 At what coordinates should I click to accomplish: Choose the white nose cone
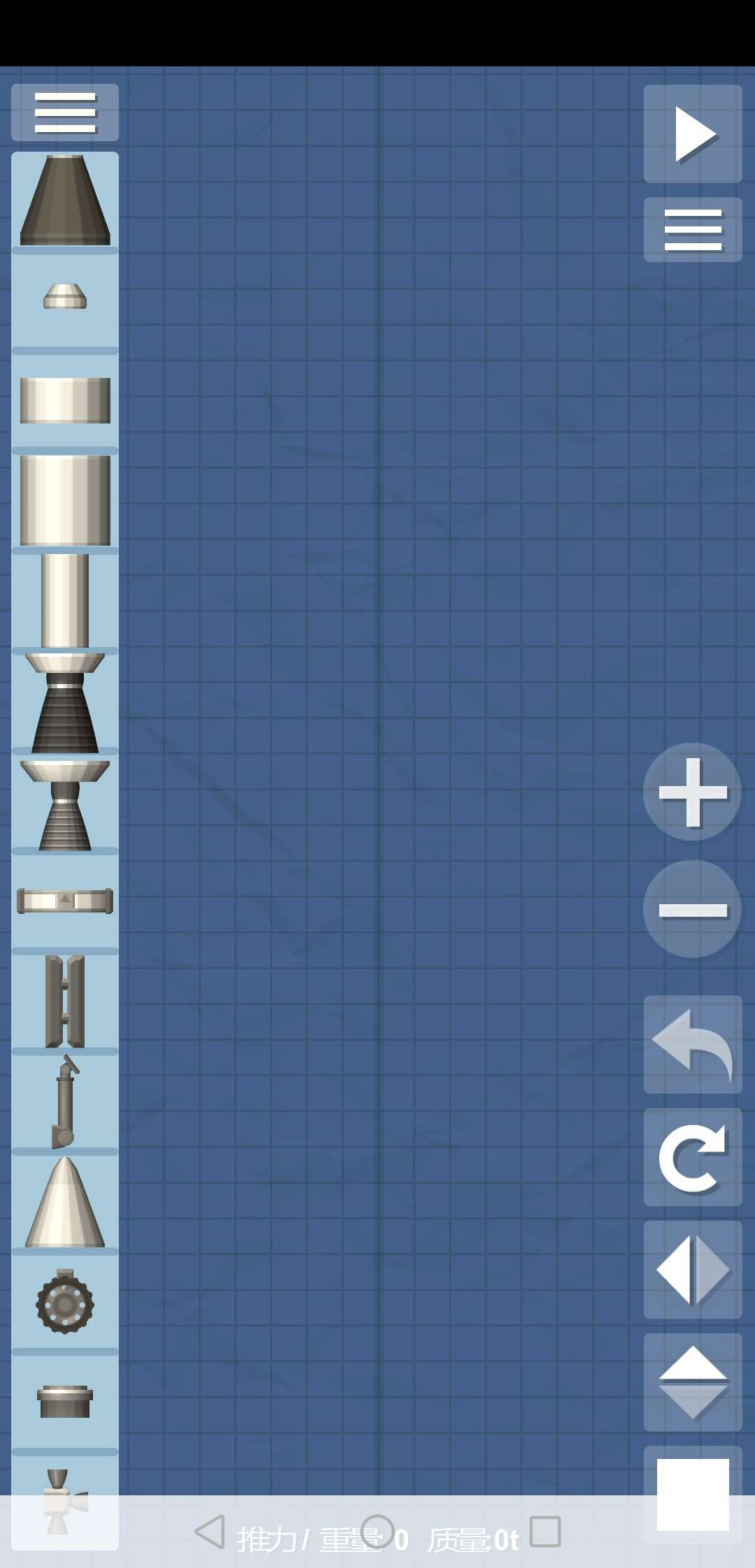[65, 1203]
